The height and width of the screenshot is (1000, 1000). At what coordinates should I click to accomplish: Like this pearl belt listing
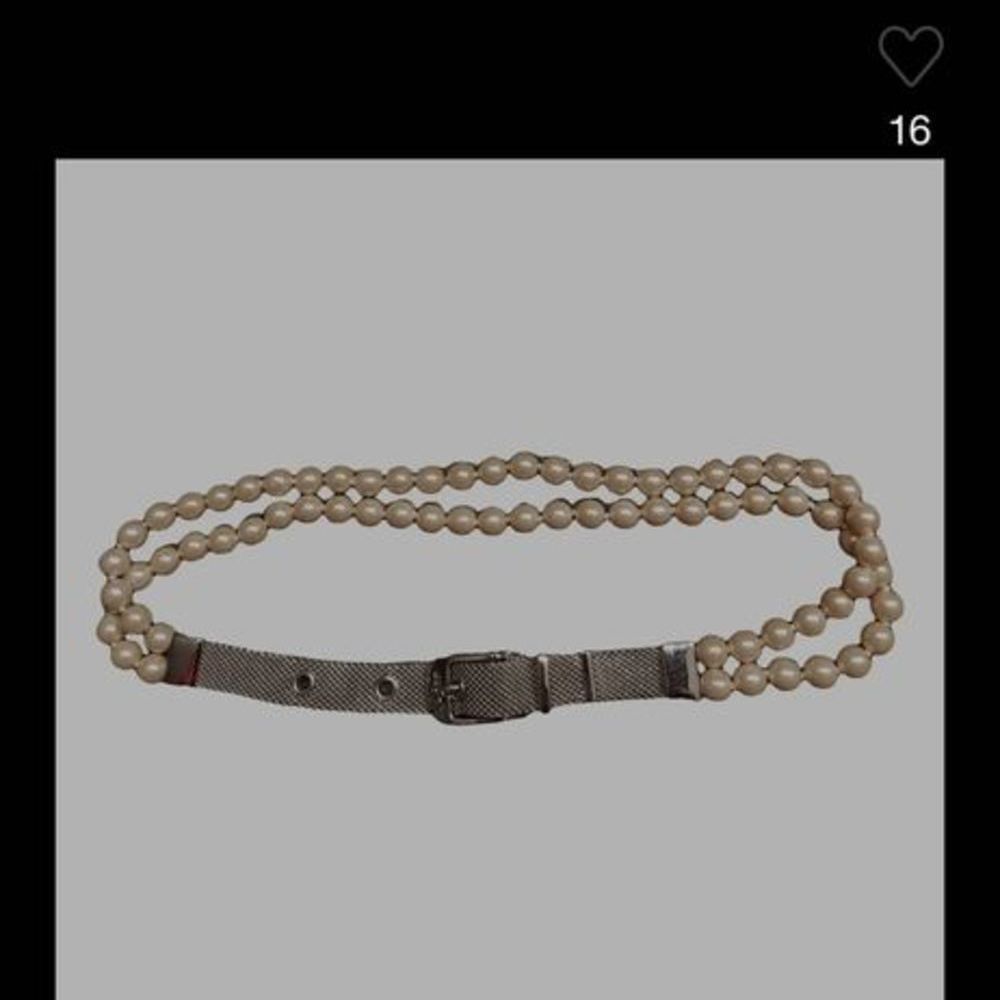910,57
